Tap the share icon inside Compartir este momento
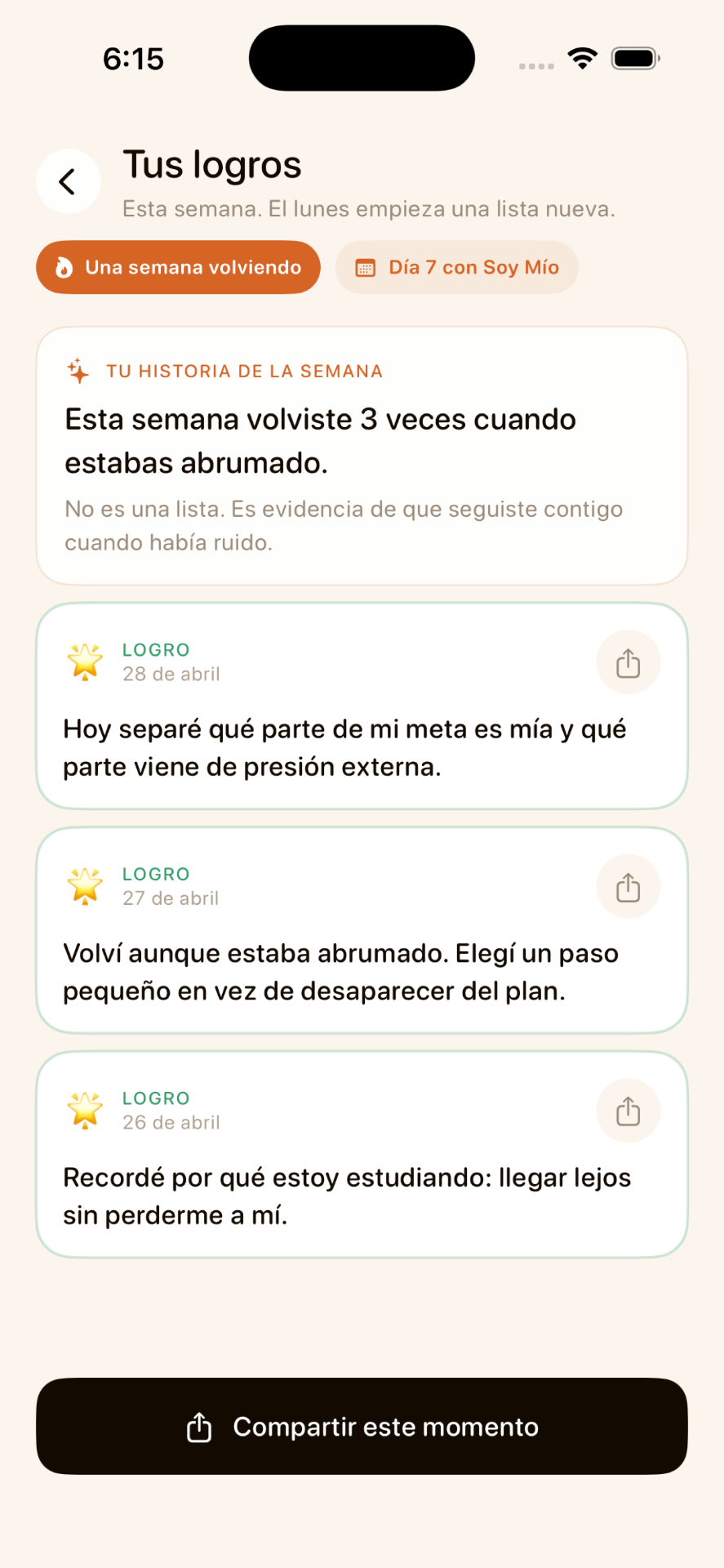Viewport: 724px width, 1568px height. tap(198, 1426)
